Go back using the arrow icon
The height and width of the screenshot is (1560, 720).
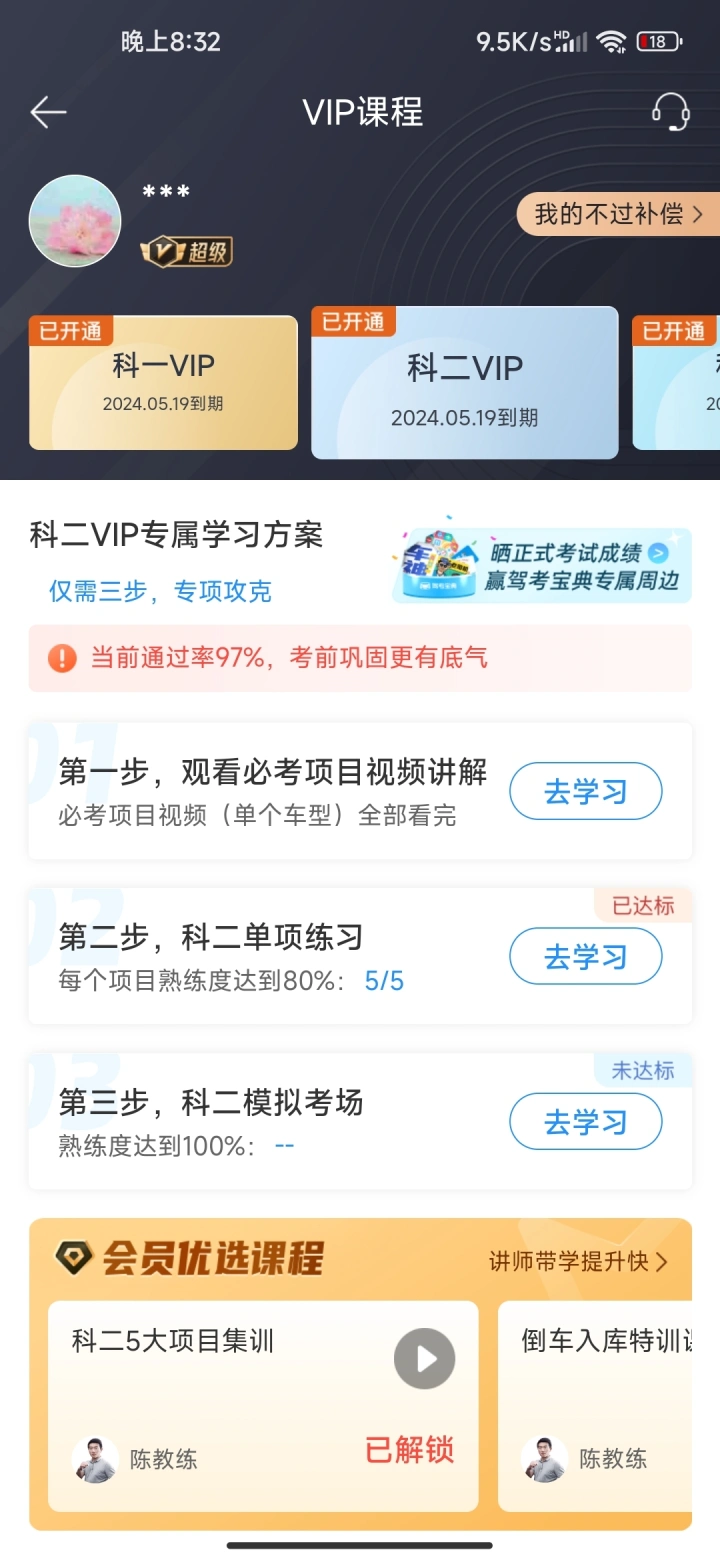click(x=48, y=112)
